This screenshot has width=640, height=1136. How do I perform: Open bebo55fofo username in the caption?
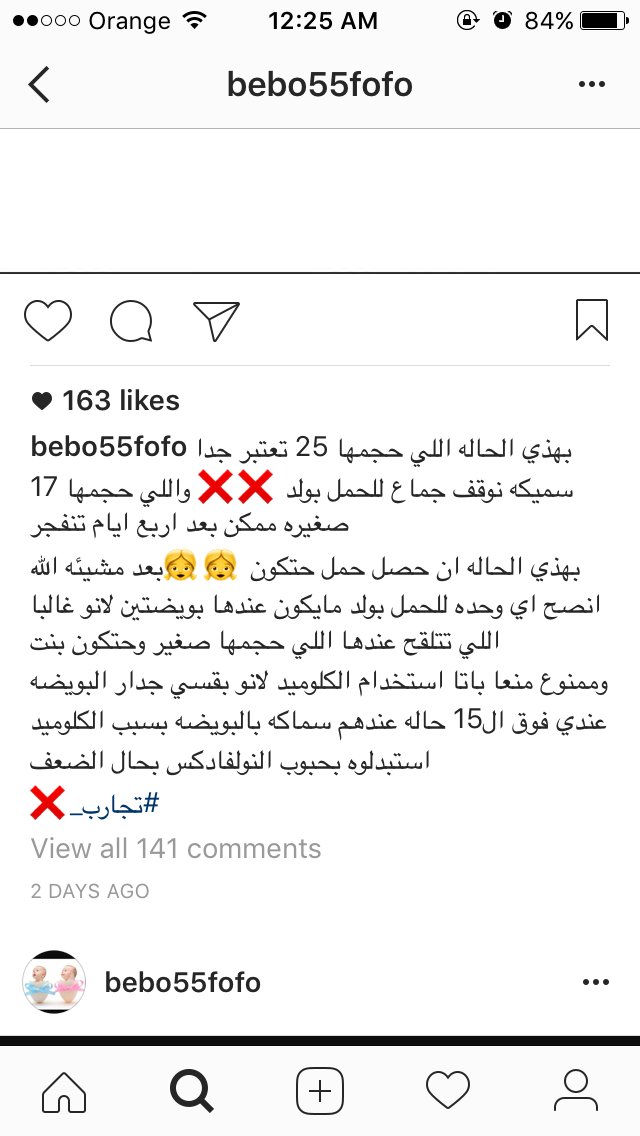pos(109,447)
